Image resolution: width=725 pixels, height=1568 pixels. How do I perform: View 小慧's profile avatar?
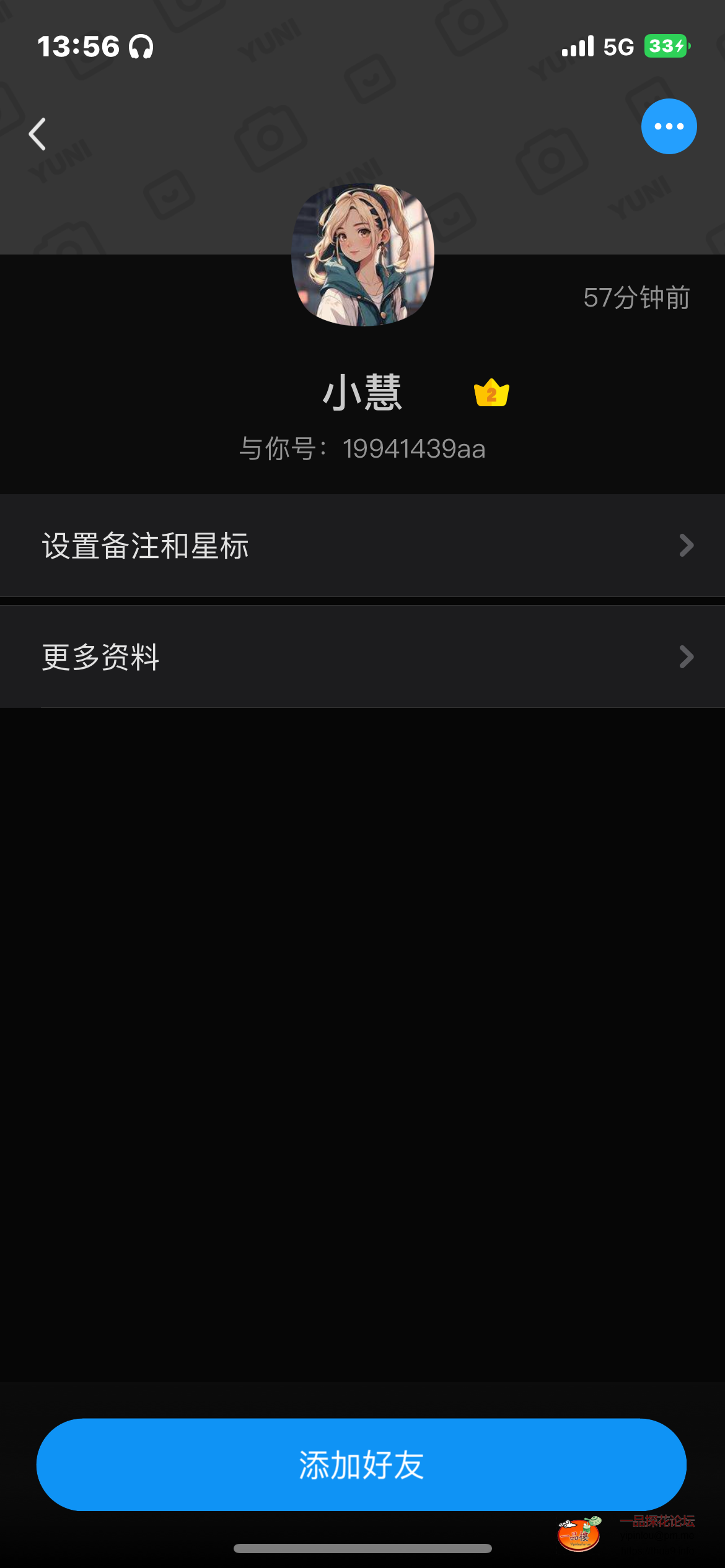[363, 255]
